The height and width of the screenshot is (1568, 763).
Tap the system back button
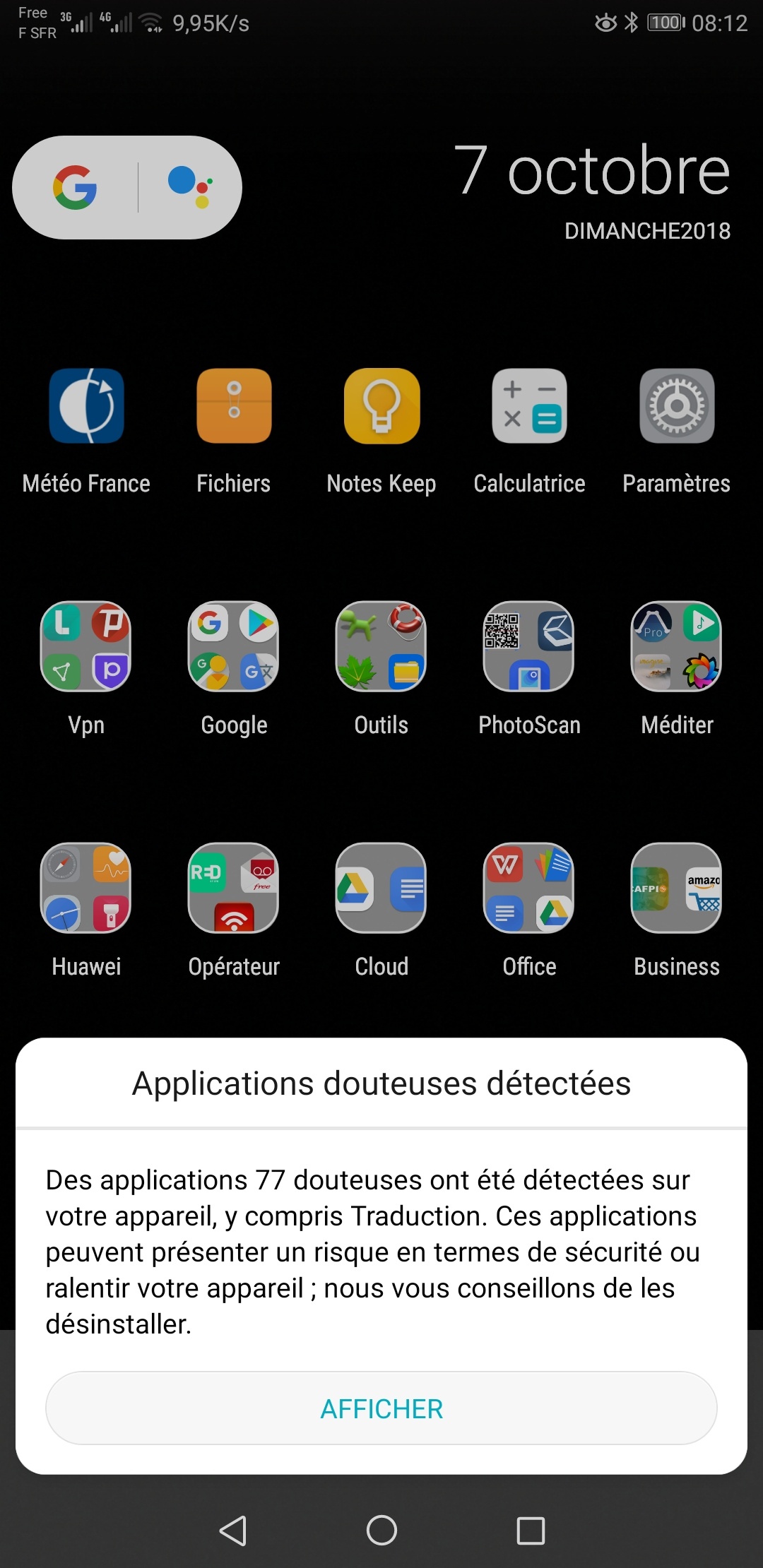pos(233,1531)
